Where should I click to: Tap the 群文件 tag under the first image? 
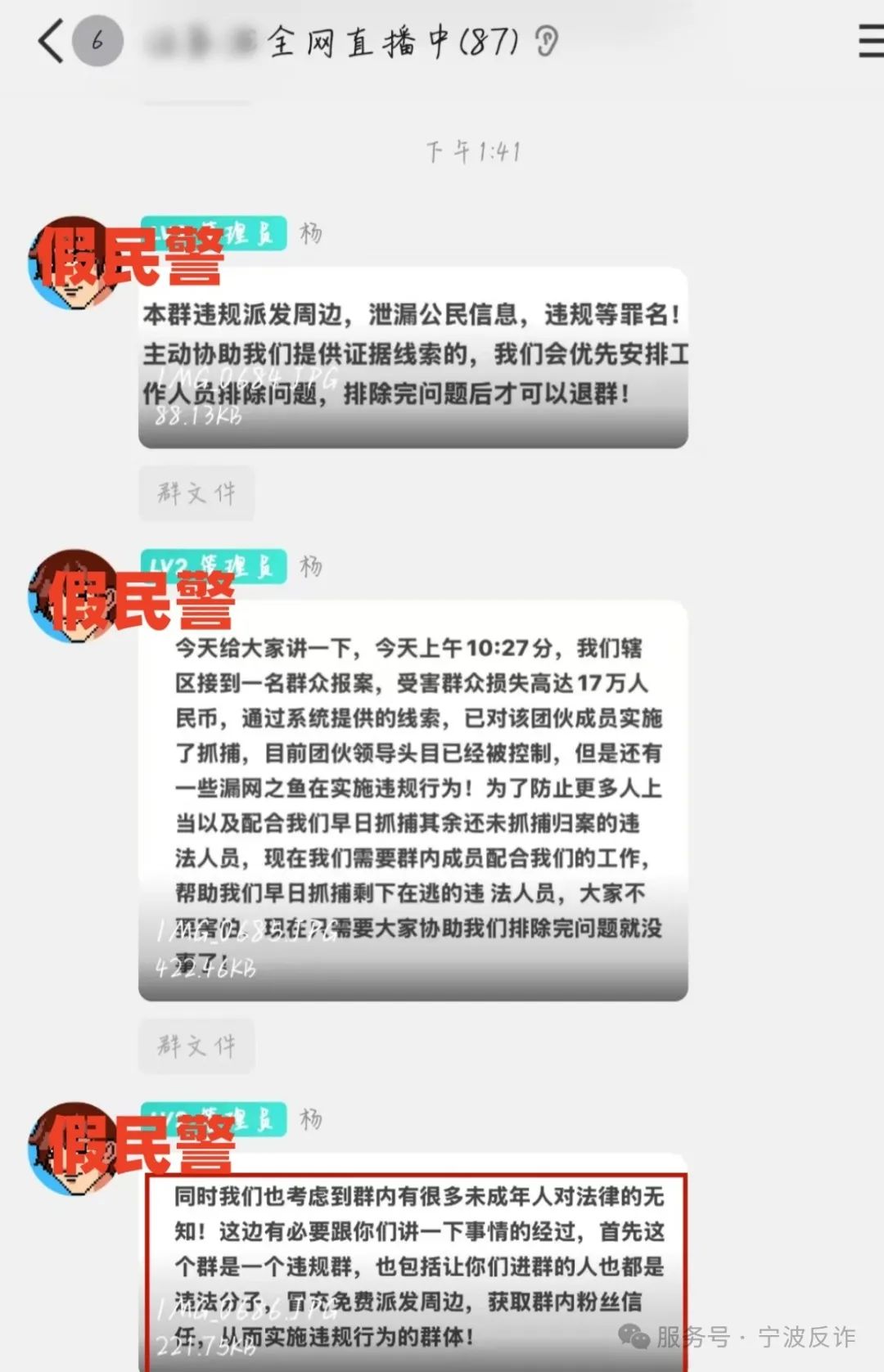(196, 493)
